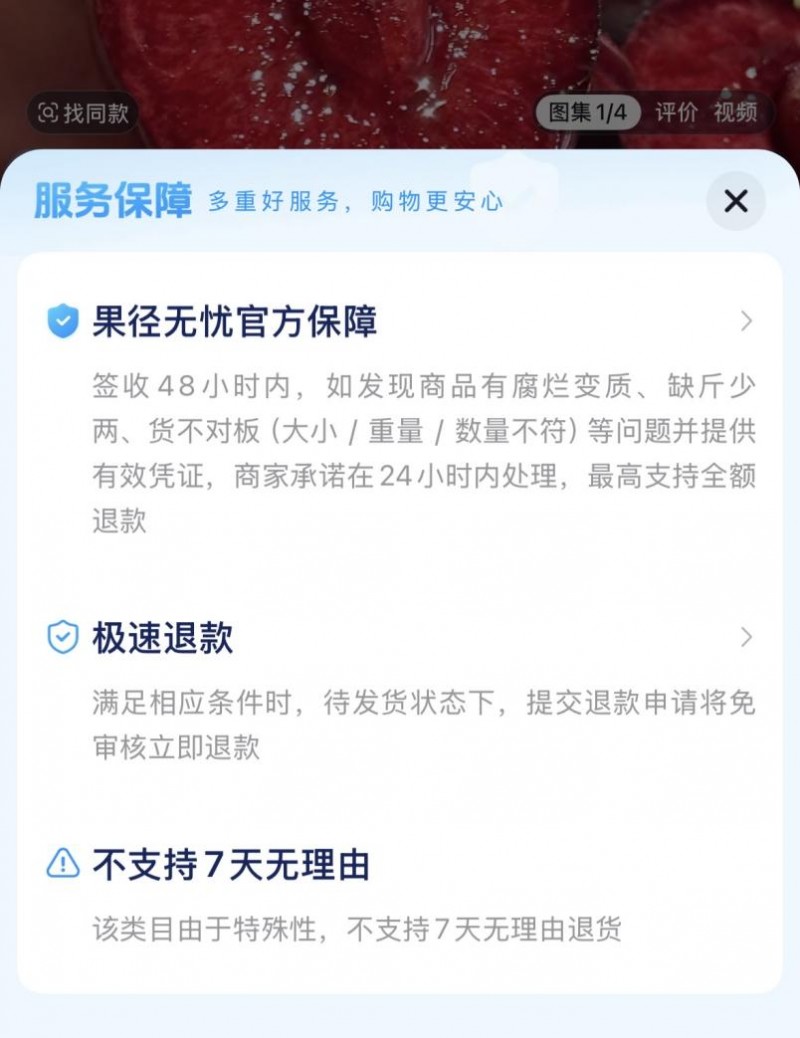Switch to the 评价 tab
The image size is (800, 1038).
676,113
